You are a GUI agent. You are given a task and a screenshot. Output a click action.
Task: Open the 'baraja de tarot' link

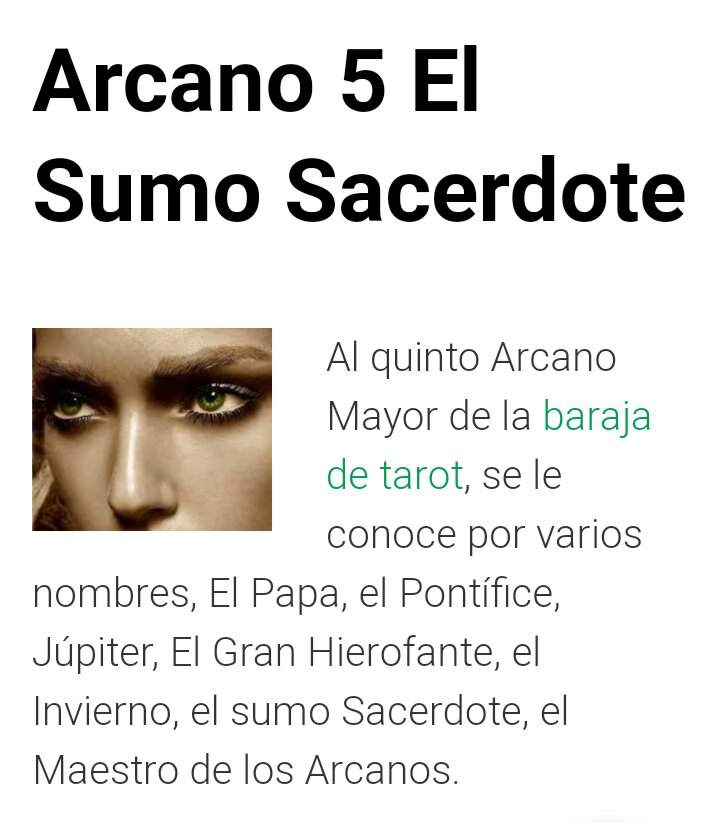[x=596, y=417]
